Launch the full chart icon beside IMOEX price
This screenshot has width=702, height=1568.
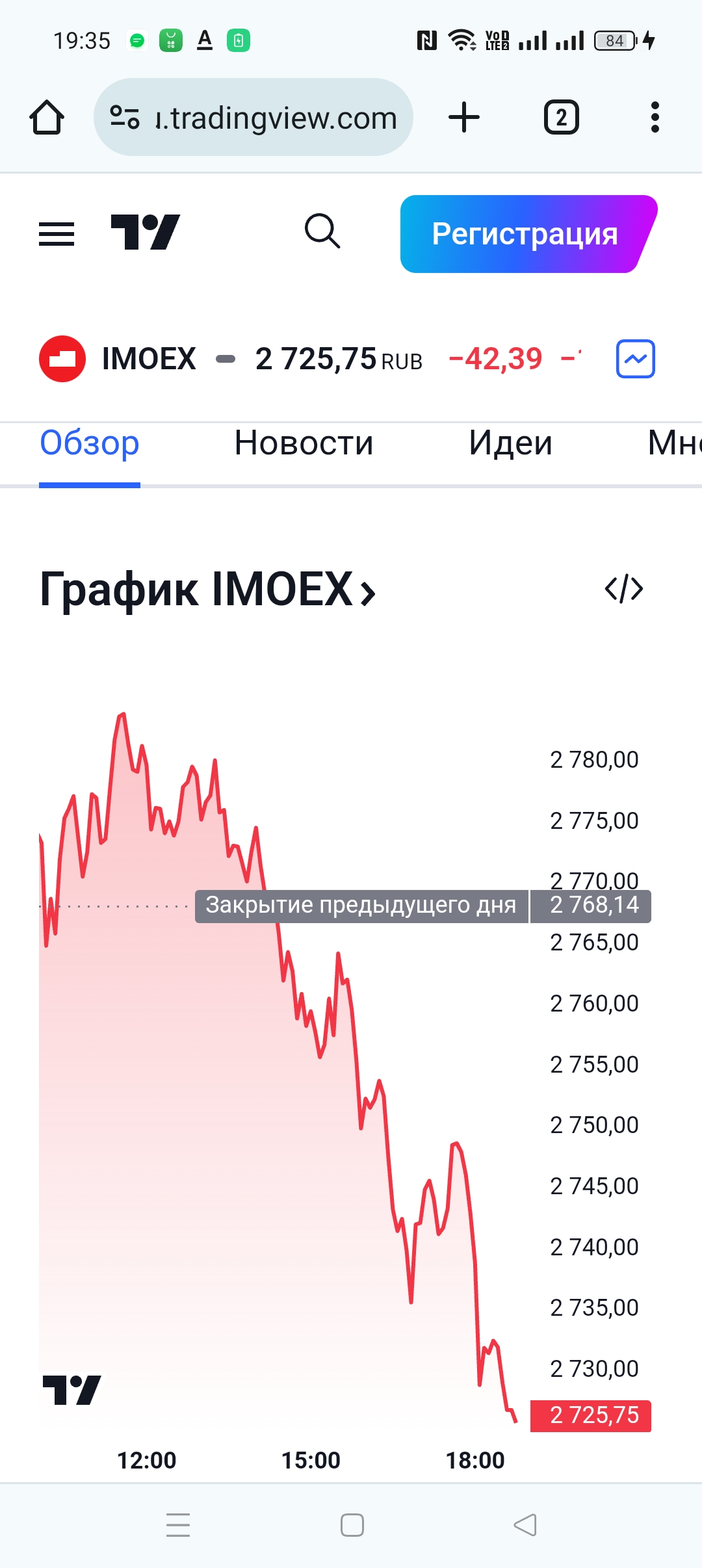coord(635,359)
